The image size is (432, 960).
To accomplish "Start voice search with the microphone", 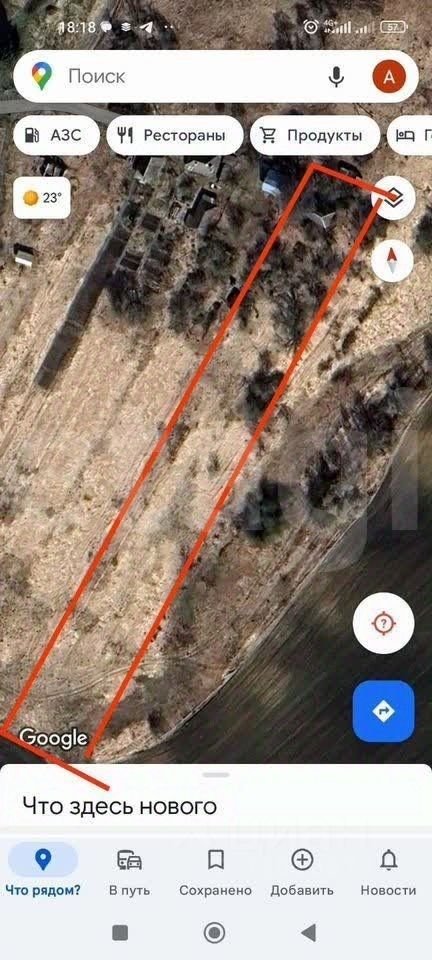I will (x=336, y=77).
